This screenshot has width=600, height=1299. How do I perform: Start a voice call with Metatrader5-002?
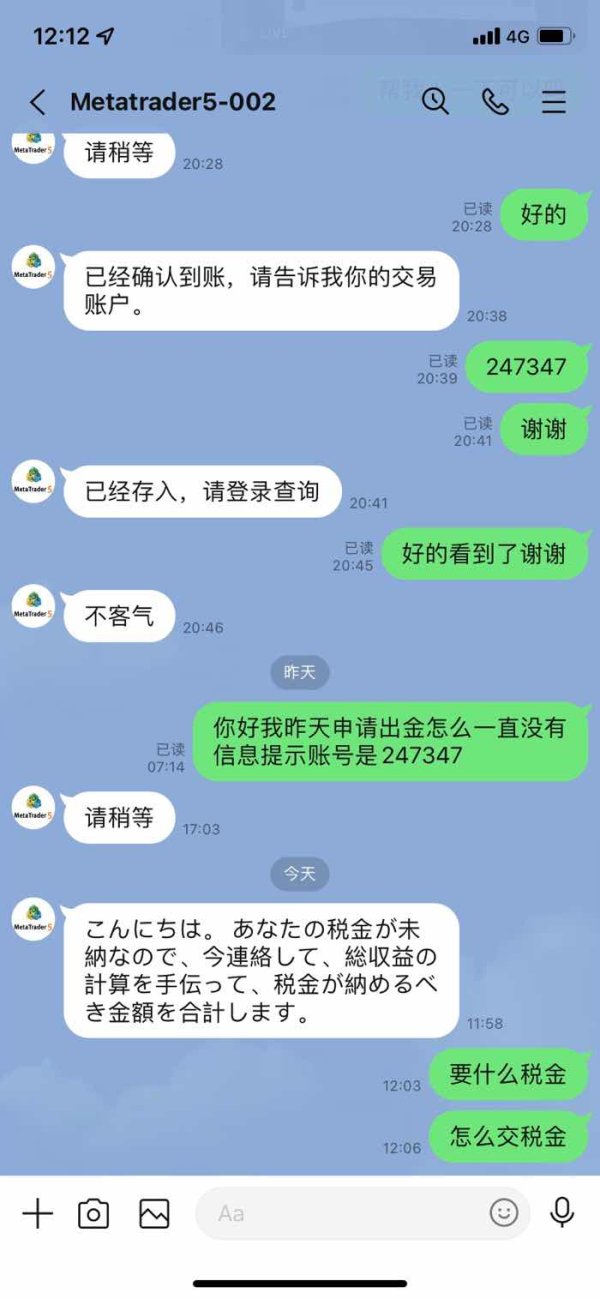click(495, 101)
